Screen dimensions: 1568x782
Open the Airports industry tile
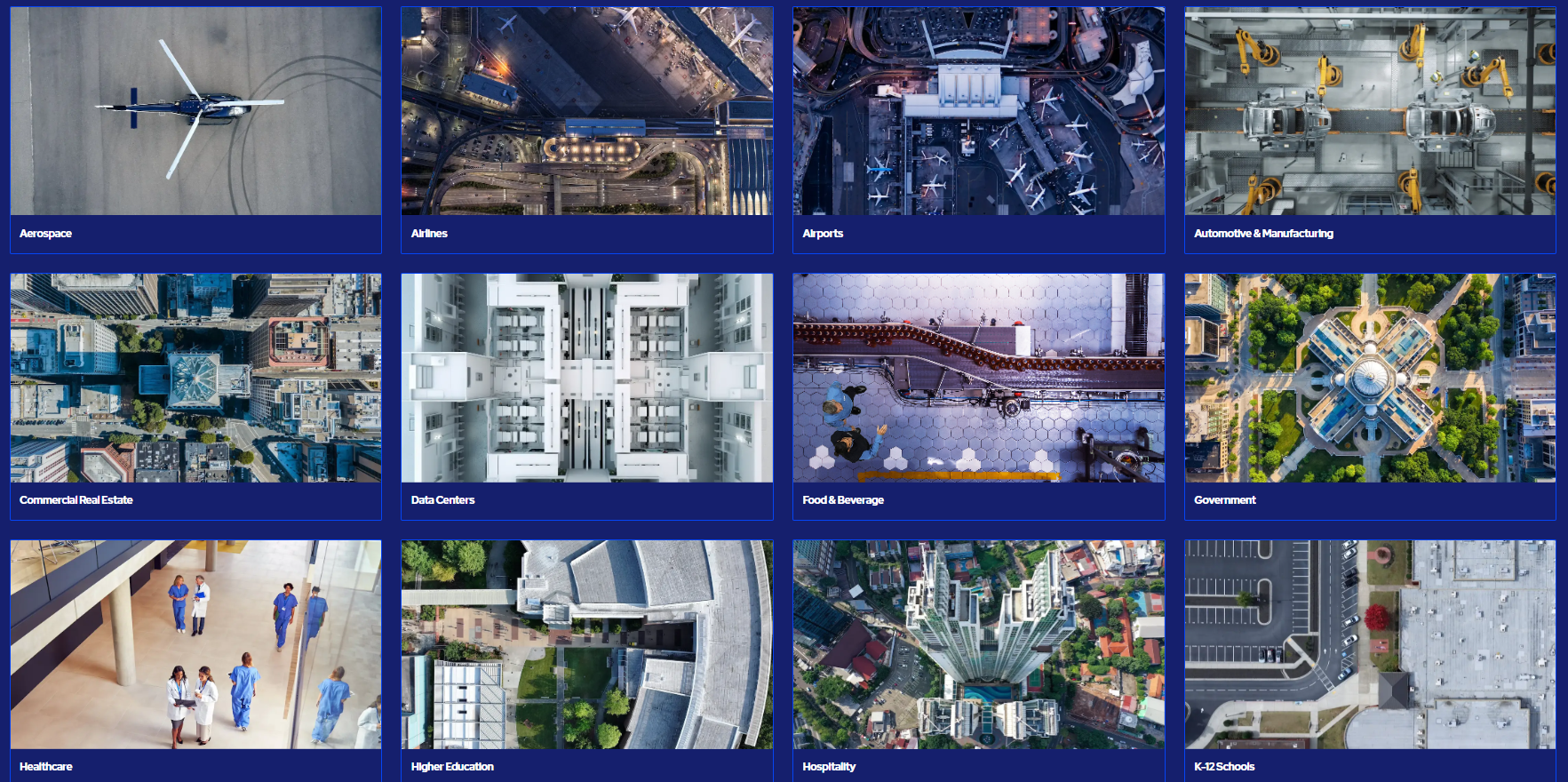coord(978,129)
